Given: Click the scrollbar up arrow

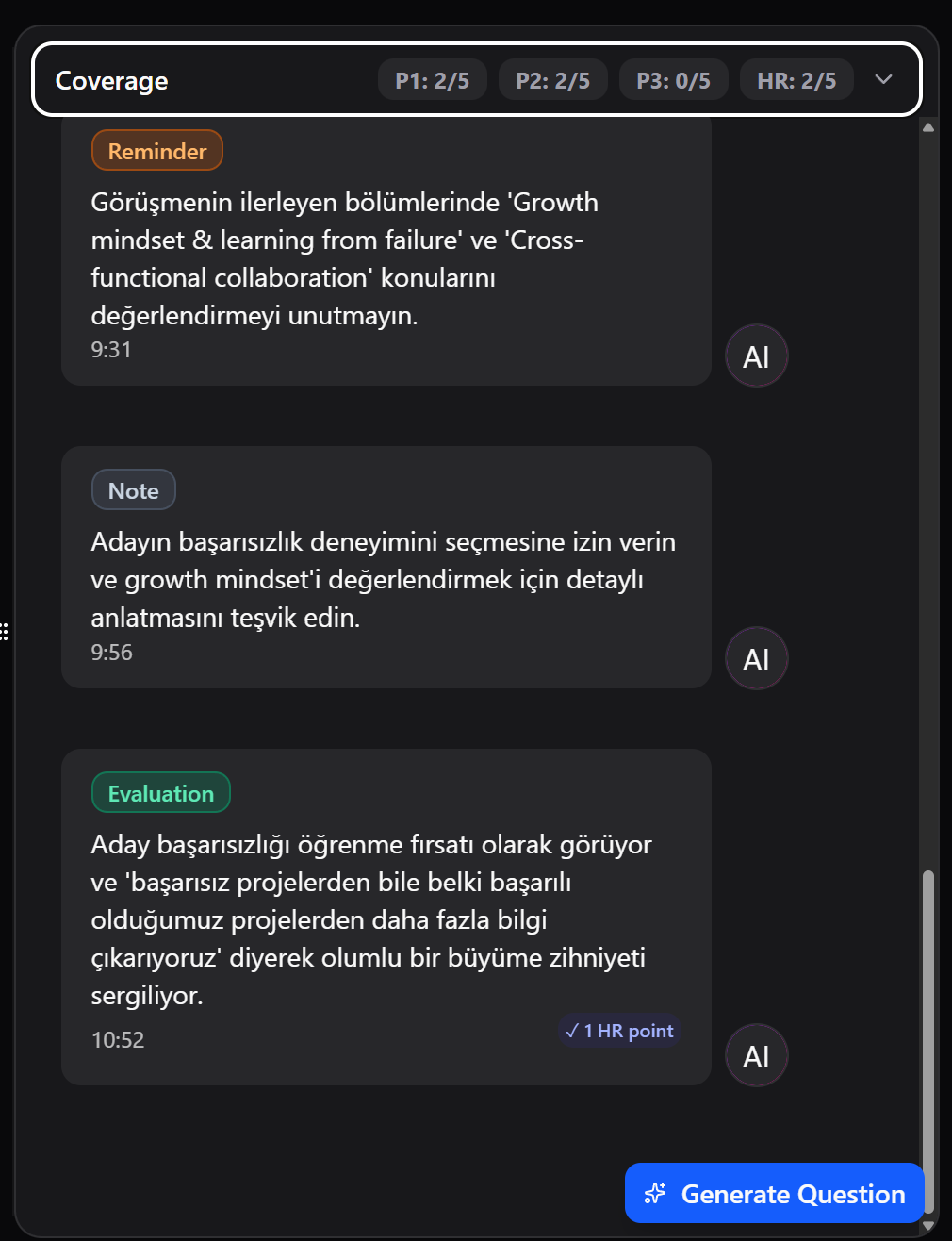Looking at the screenshot, I should pyautogui.click(x=928, y=127).
